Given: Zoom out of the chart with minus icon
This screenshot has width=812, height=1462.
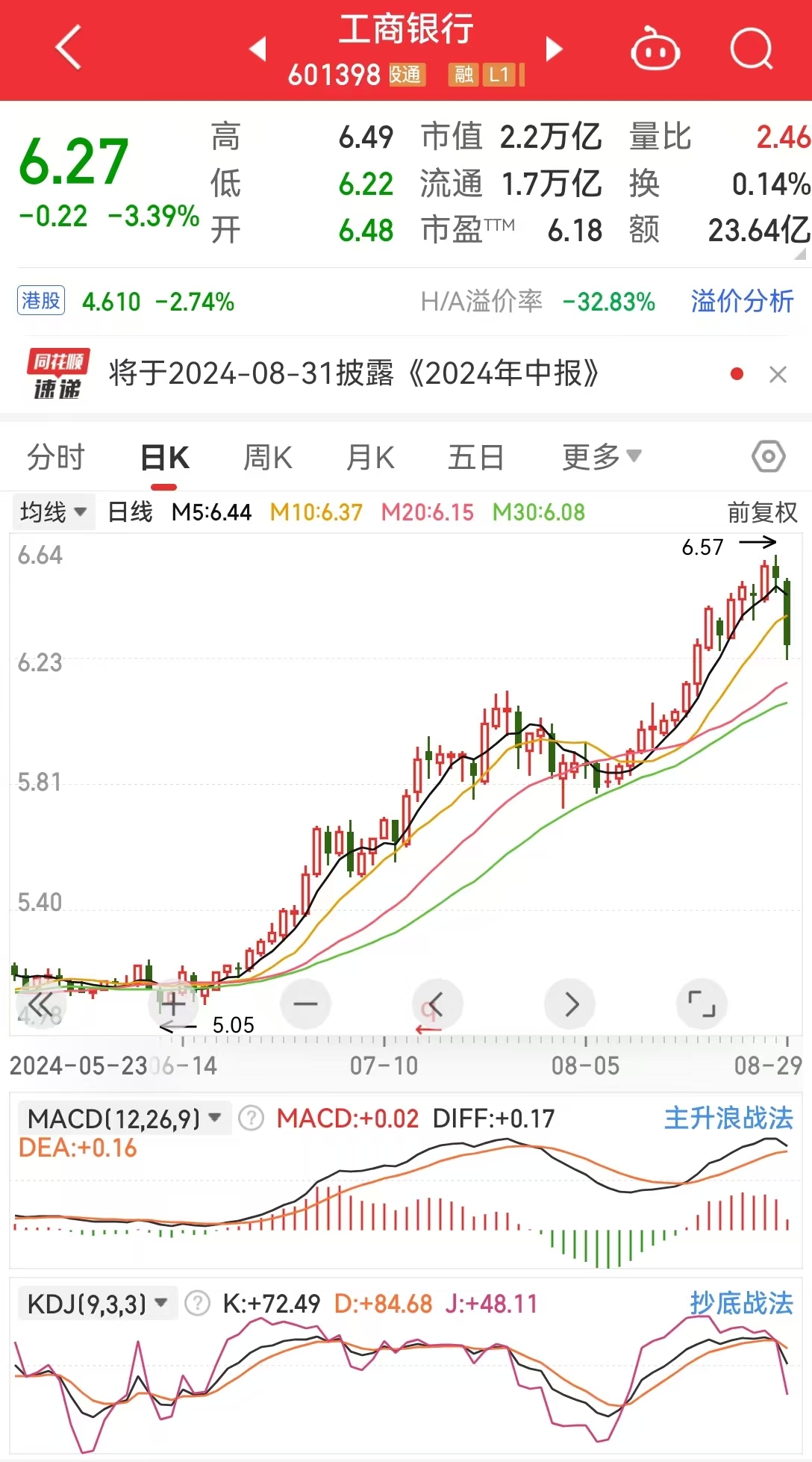Looking at the screenshot, I should 305,1004.
